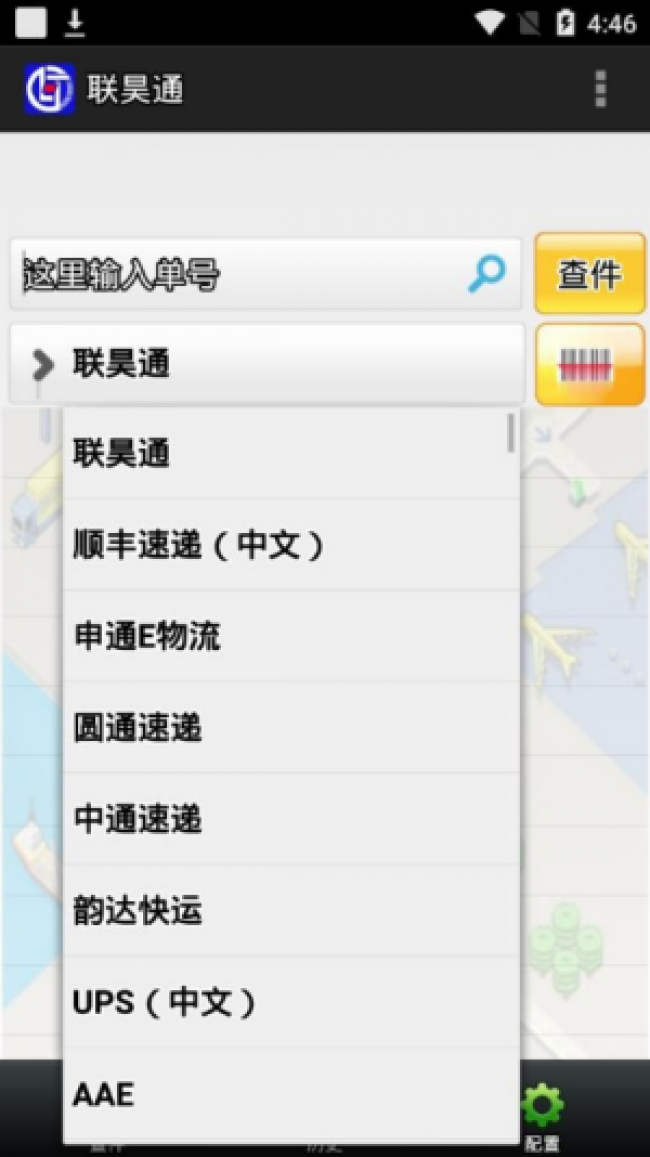650x1157 pixels.
Task: Select 联昊通 from the courier list
Action: pyautogui.click(x=290, y=453)
